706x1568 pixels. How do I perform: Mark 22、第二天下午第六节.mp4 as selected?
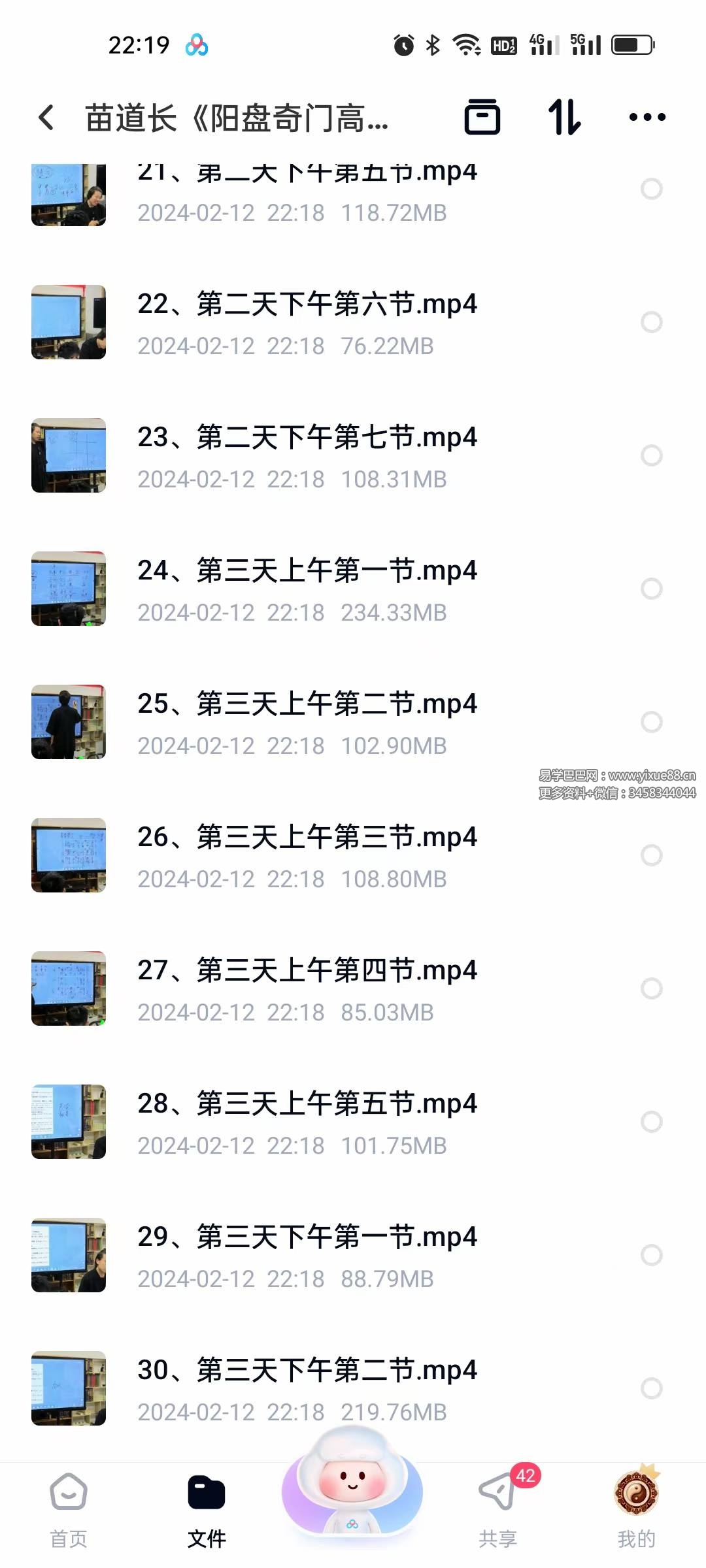point(651,322)
